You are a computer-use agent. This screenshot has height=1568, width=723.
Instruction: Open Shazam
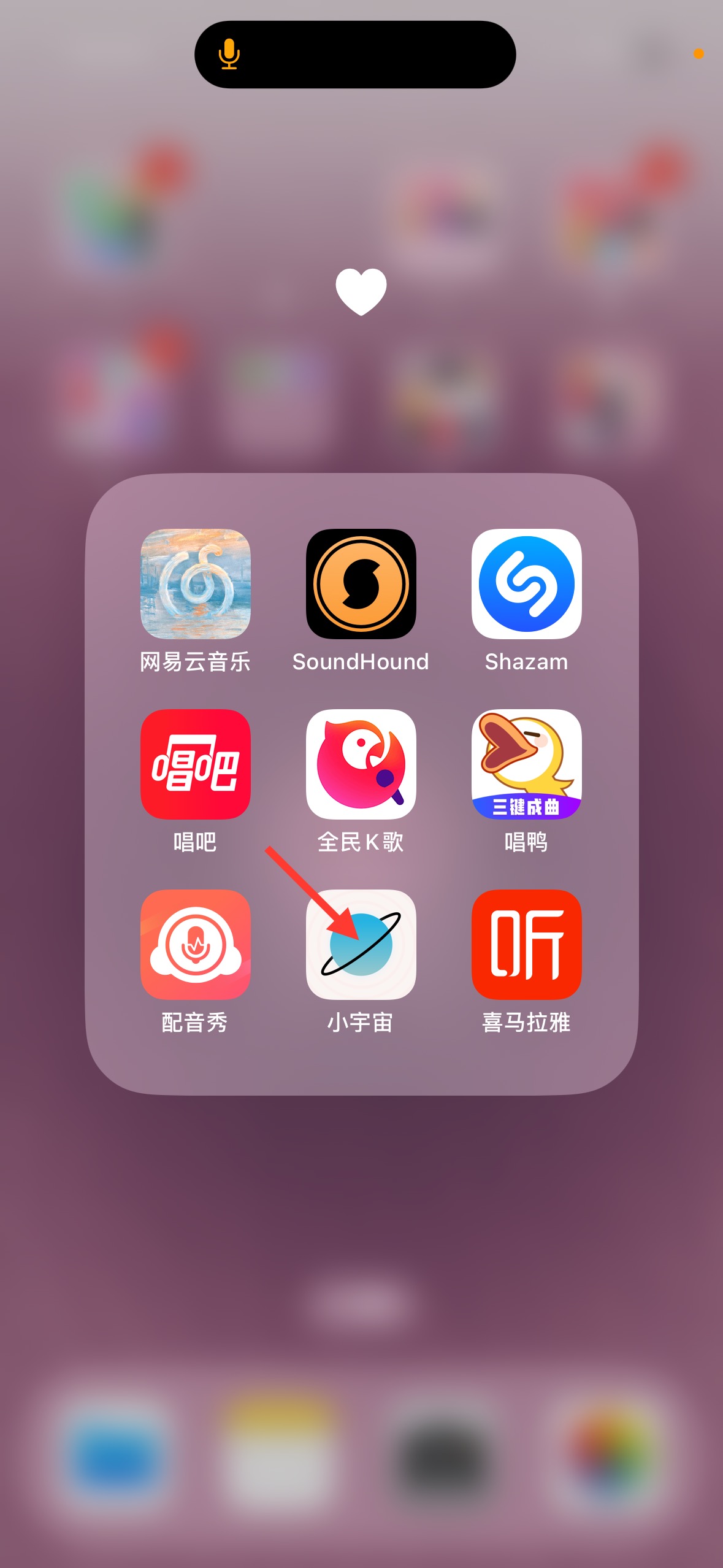point(527,583)
